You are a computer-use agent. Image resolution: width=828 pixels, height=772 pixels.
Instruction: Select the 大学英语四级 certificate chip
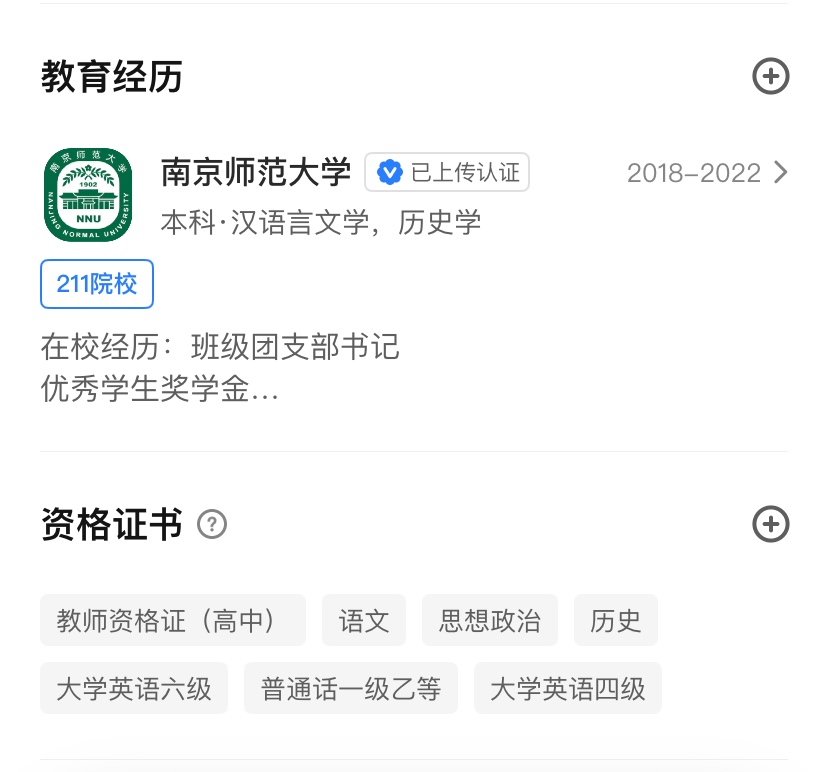(x=568, y=688)
